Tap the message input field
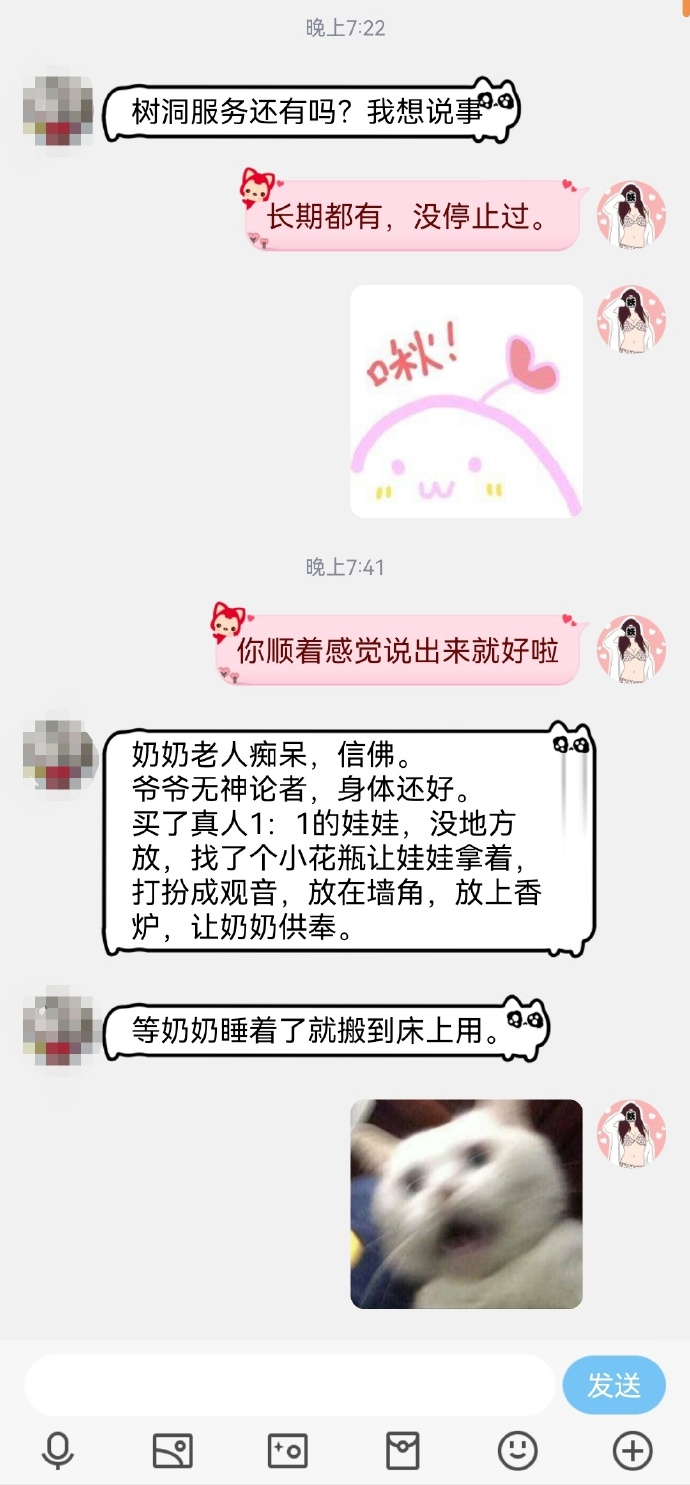This screenshot has height=1485, width=690. point(290,1385)
